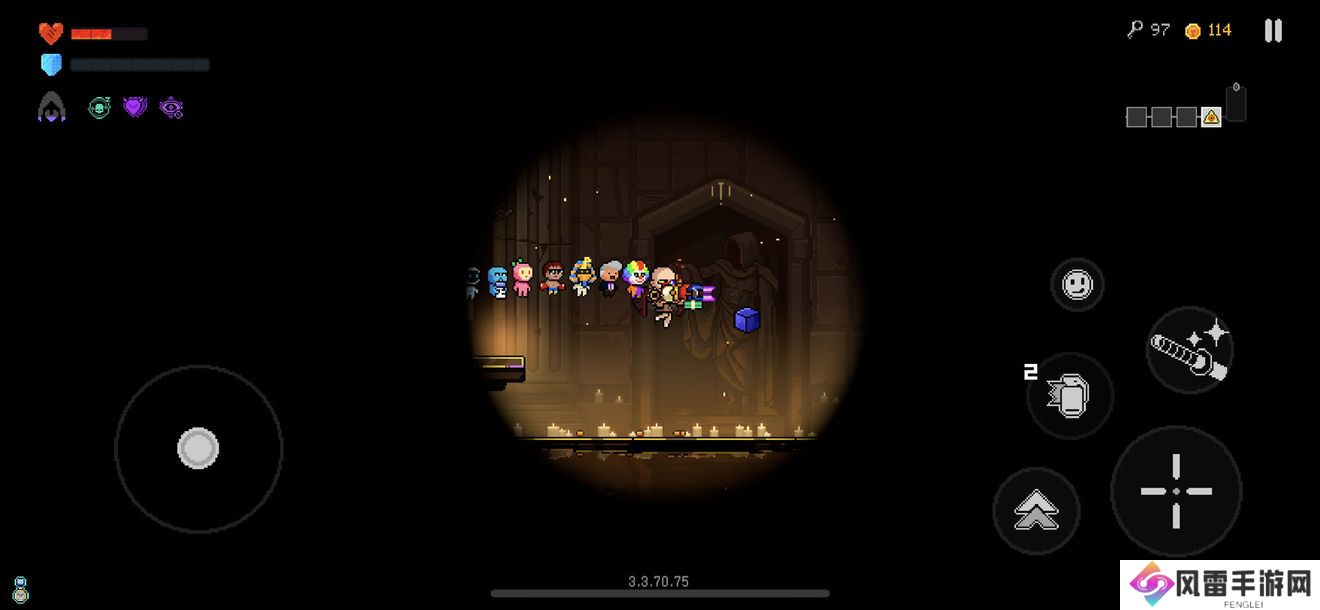Open the smiley emote button
This screenshot has width=1320, height=610.
coord(1077,285)
